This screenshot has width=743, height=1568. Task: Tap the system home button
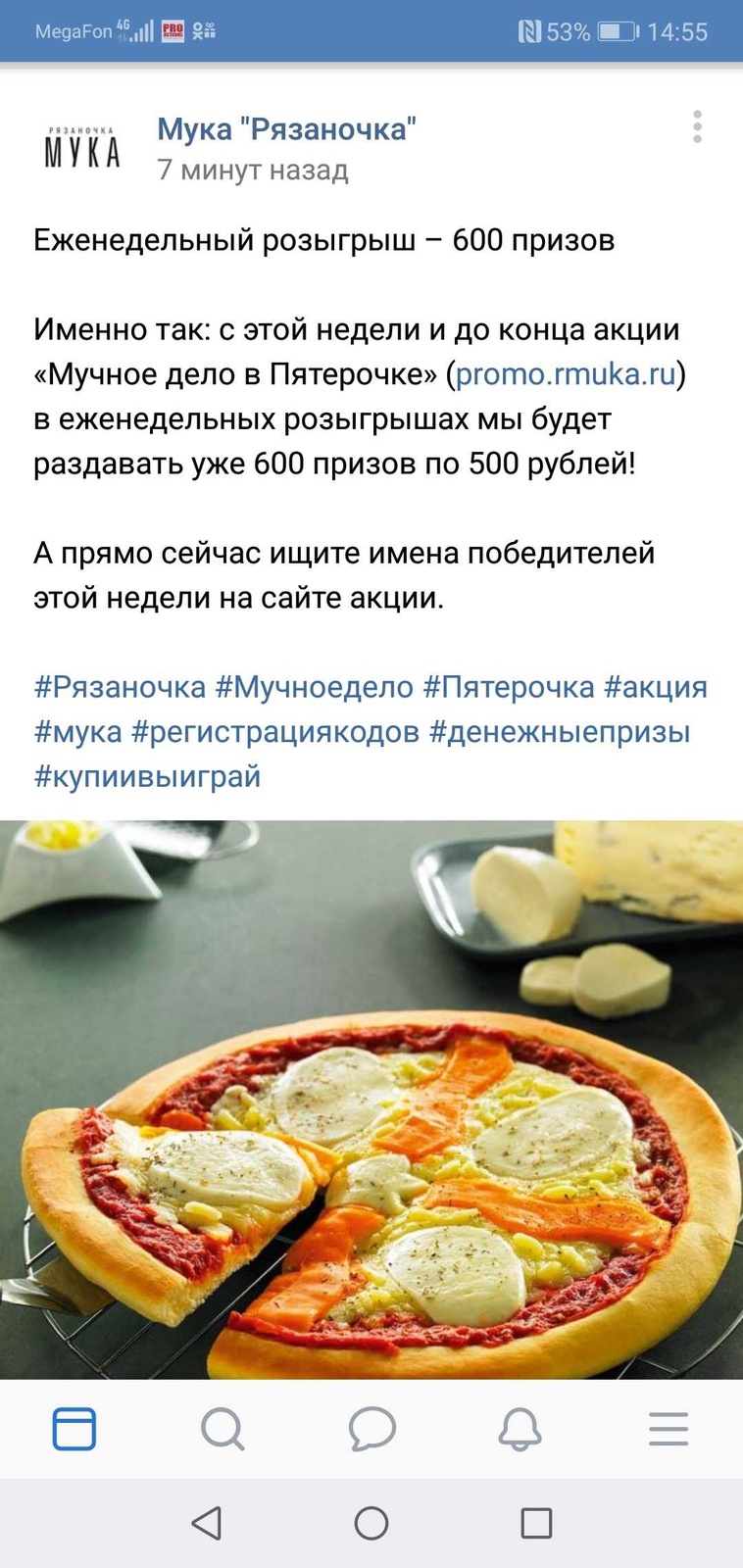pyautogui.click(x=371, y=1523)
